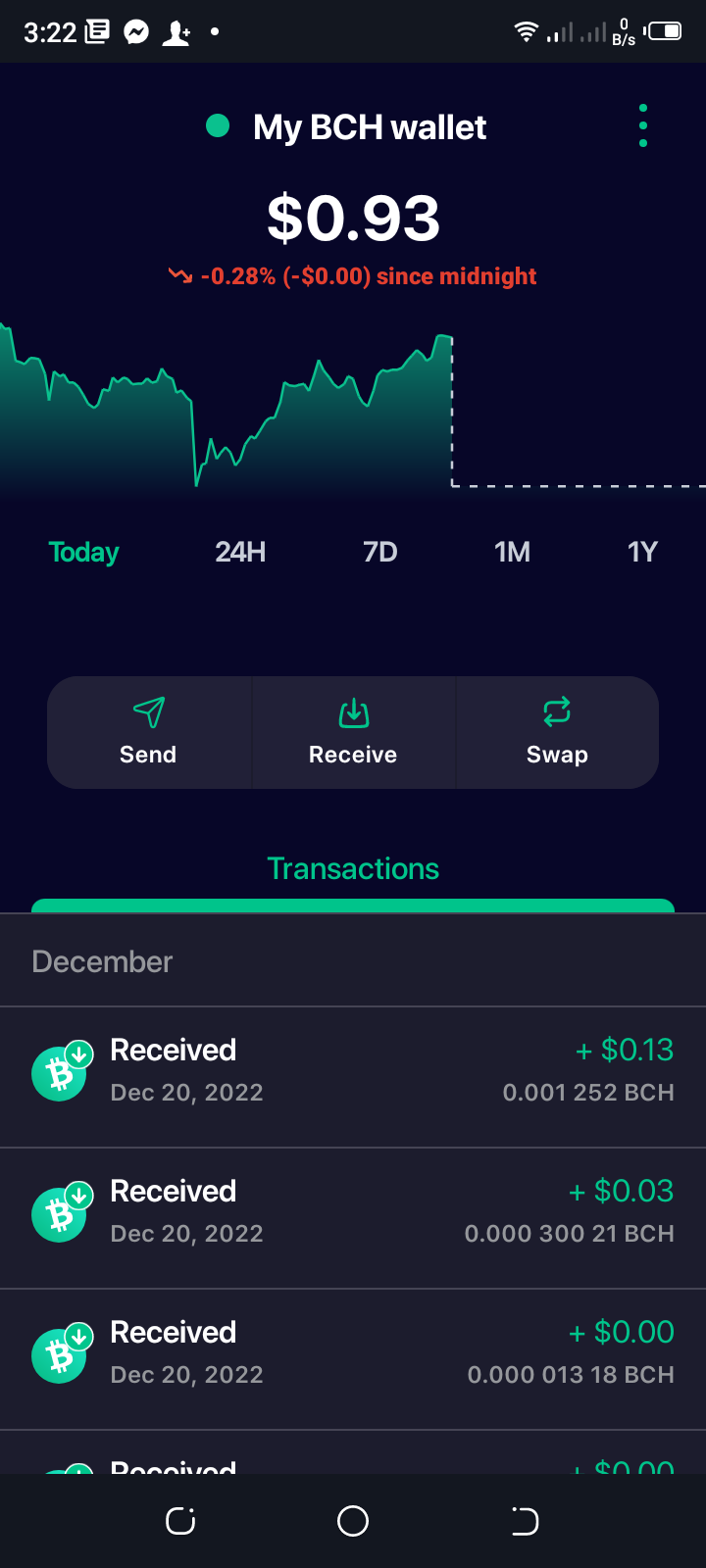Open the Swap option
Viewport: 706px width, 1568px height.
[x=557, y=732]
